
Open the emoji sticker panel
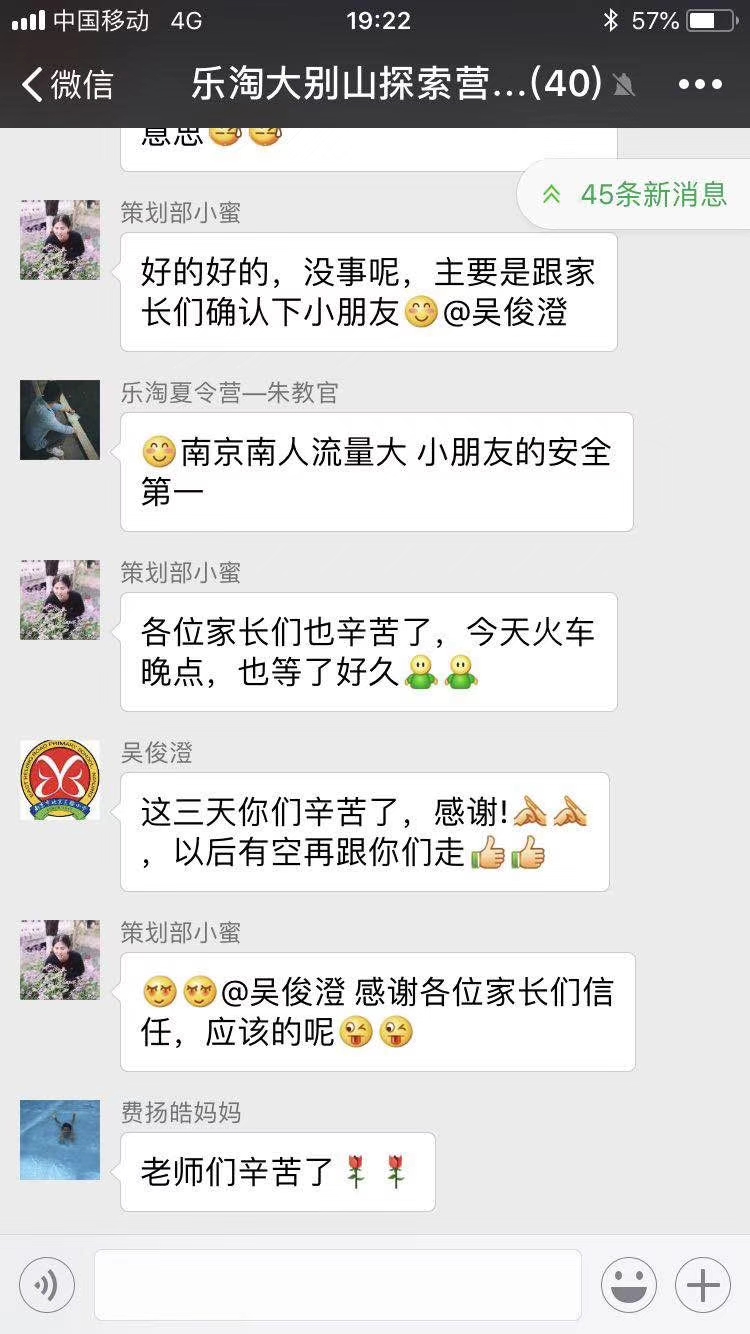click(x=629, y=1285)
